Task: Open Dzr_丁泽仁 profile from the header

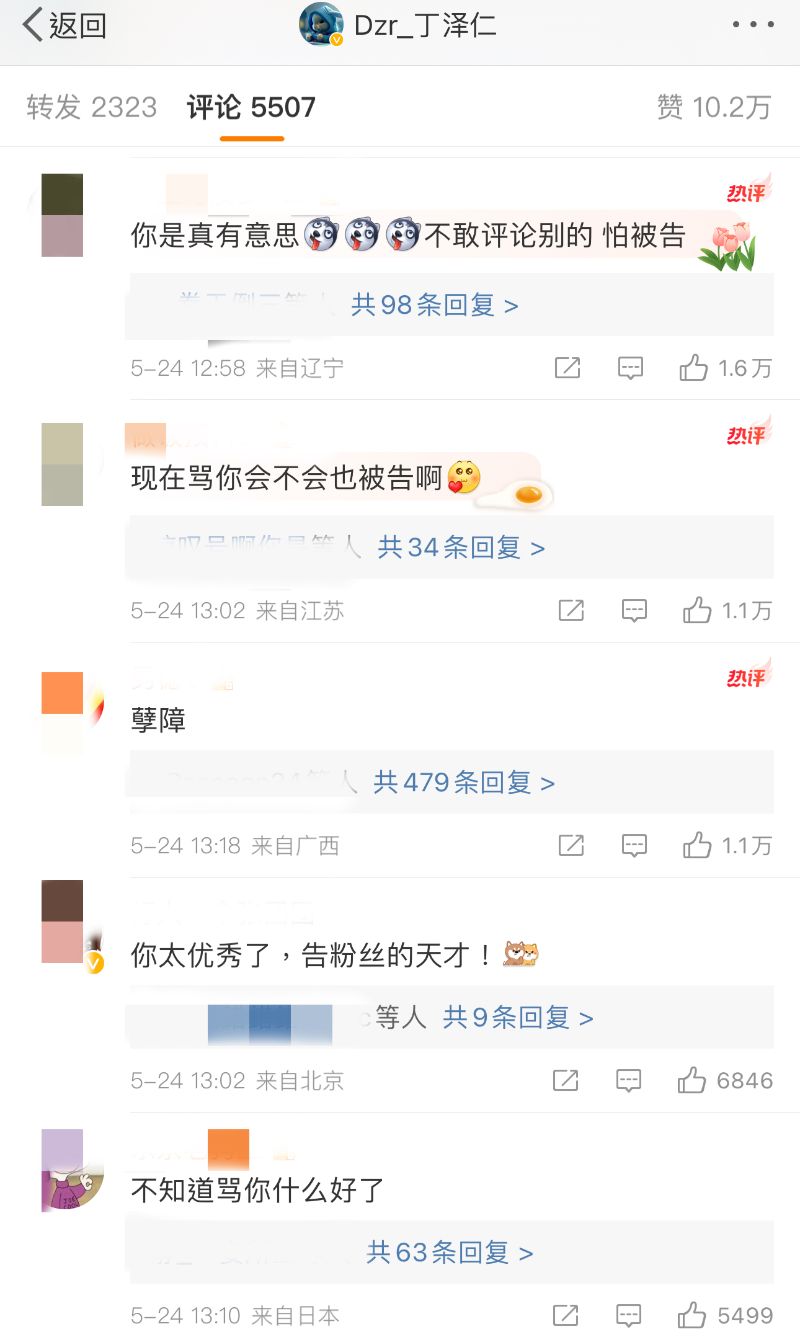Action: 400,26
